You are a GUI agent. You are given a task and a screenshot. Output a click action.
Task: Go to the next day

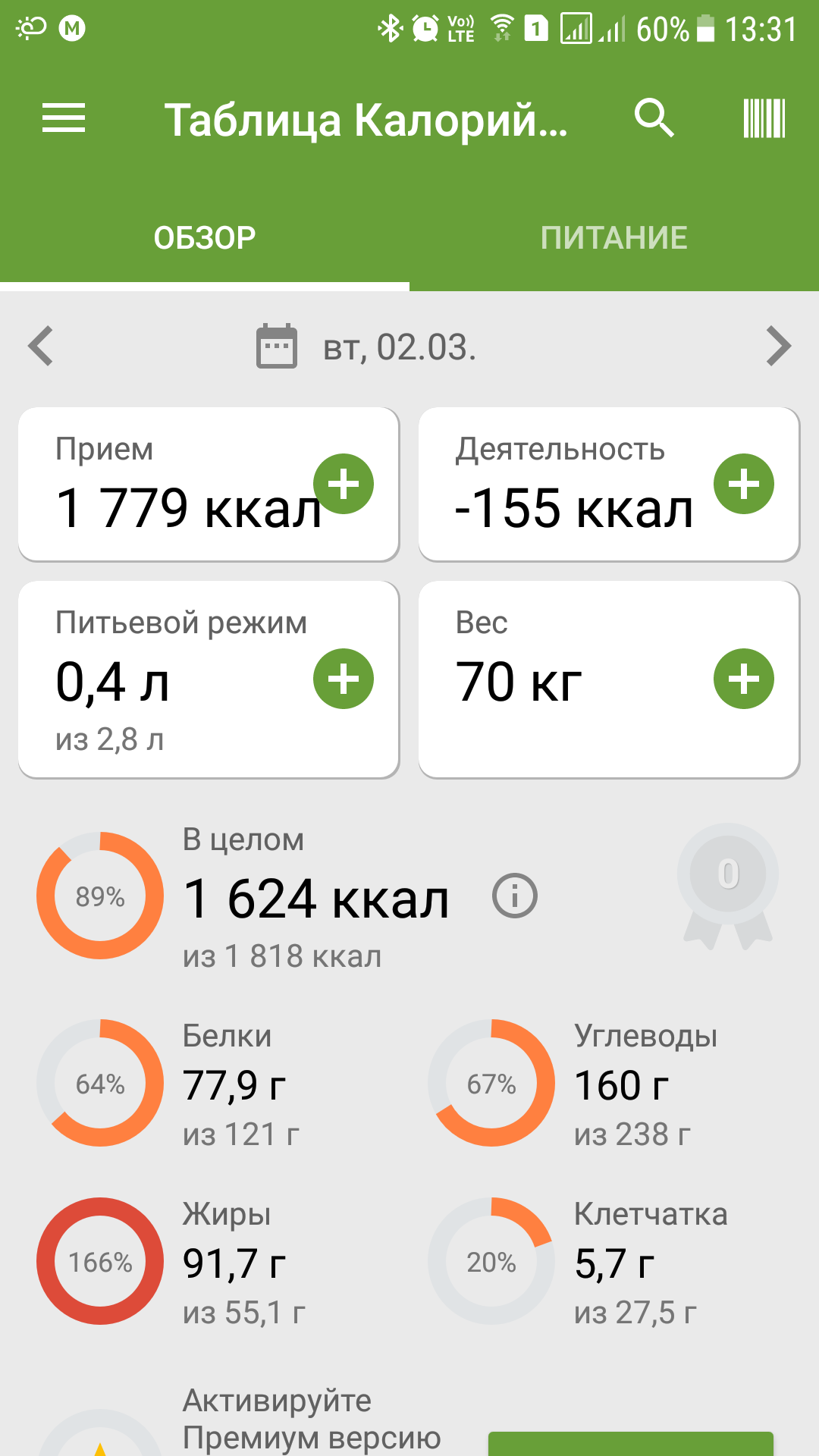tap(778, 347)
